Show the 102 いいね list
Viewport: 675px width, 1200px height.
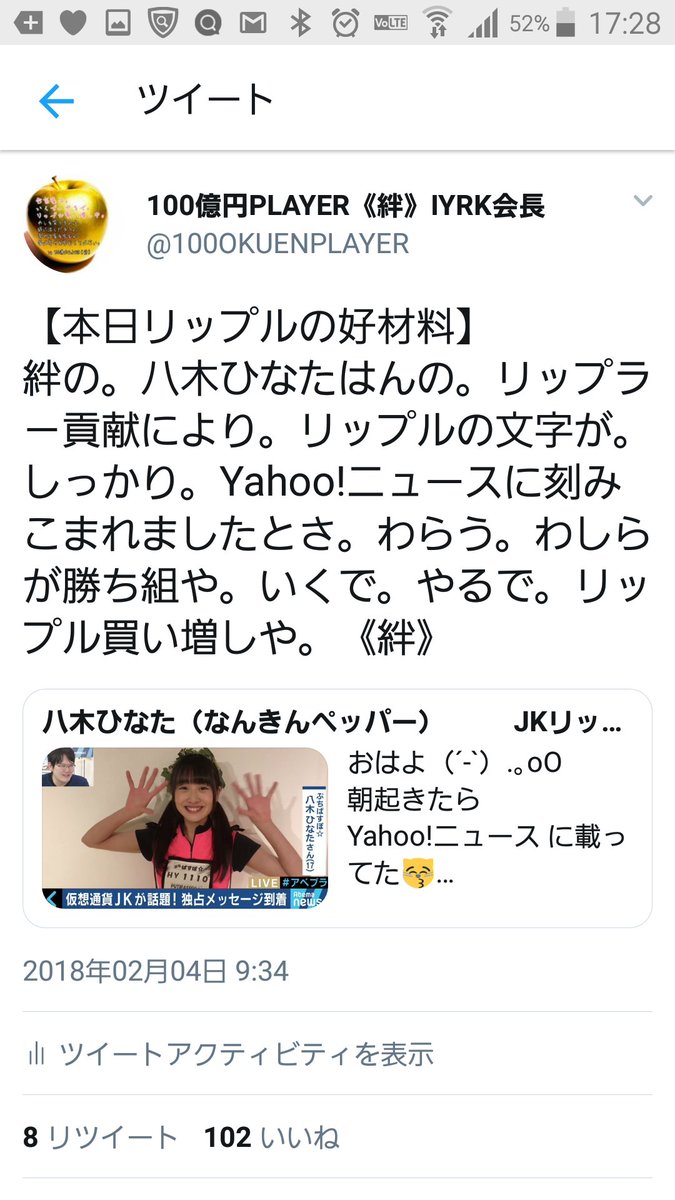271,1137
